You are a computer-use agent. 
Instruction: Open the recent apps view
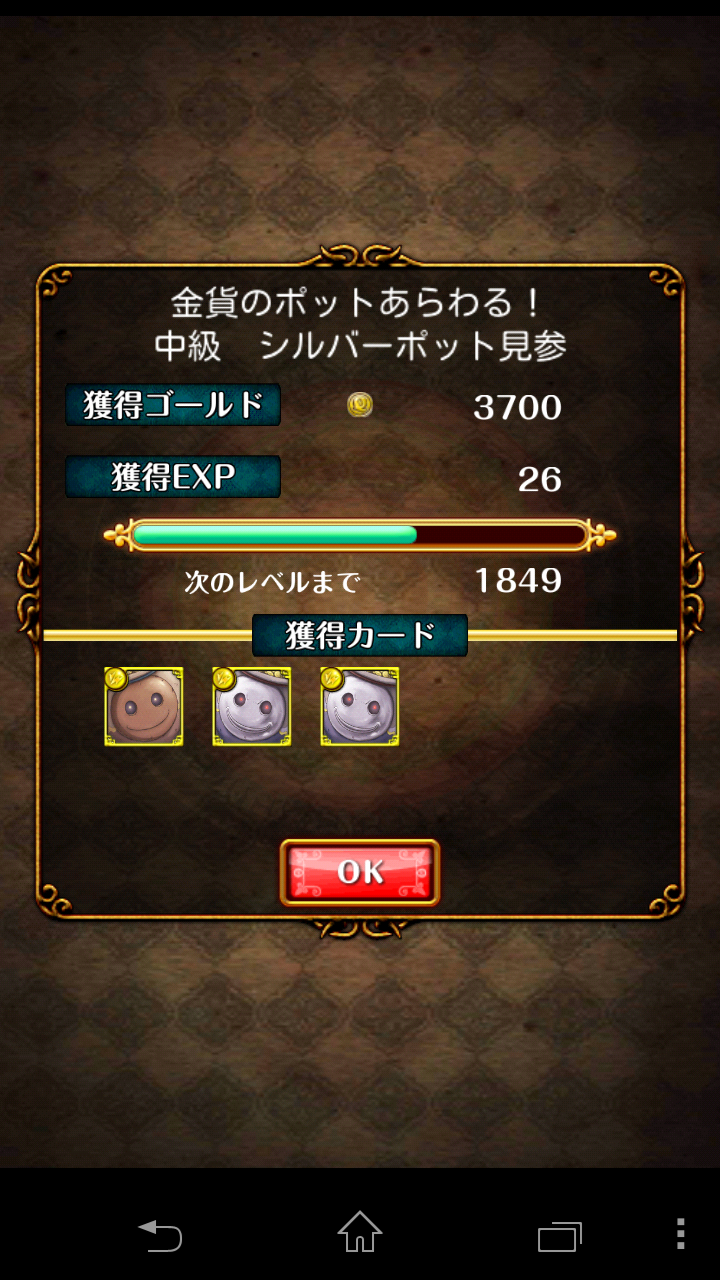[559, 1236]
